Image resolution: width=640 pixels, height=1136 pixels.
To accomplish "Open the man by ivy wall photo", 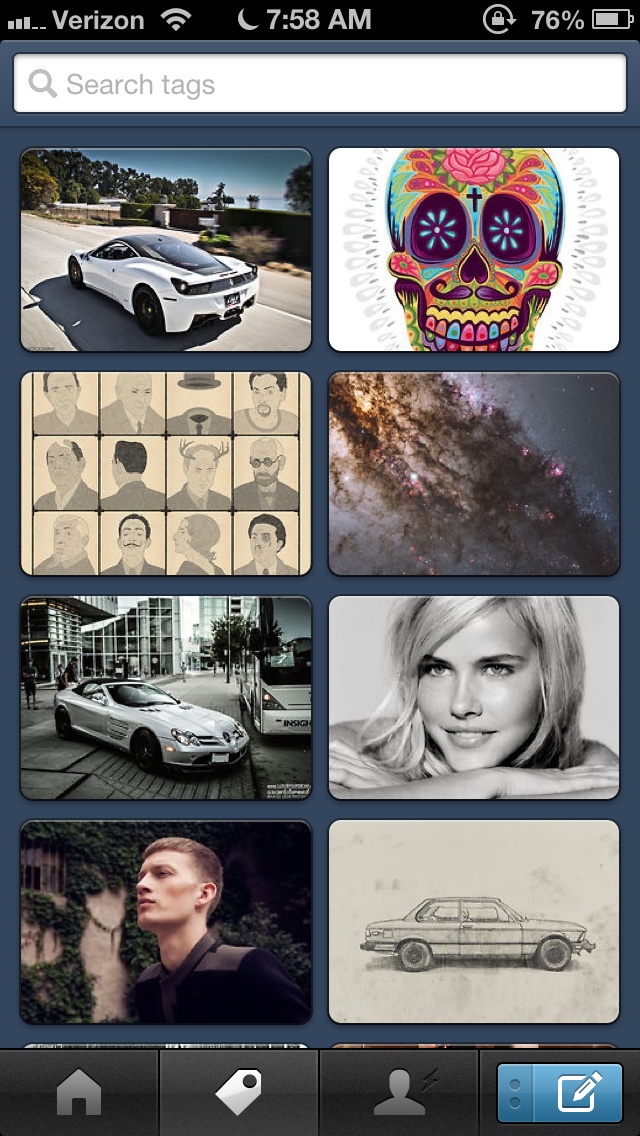I will point(166,922).
